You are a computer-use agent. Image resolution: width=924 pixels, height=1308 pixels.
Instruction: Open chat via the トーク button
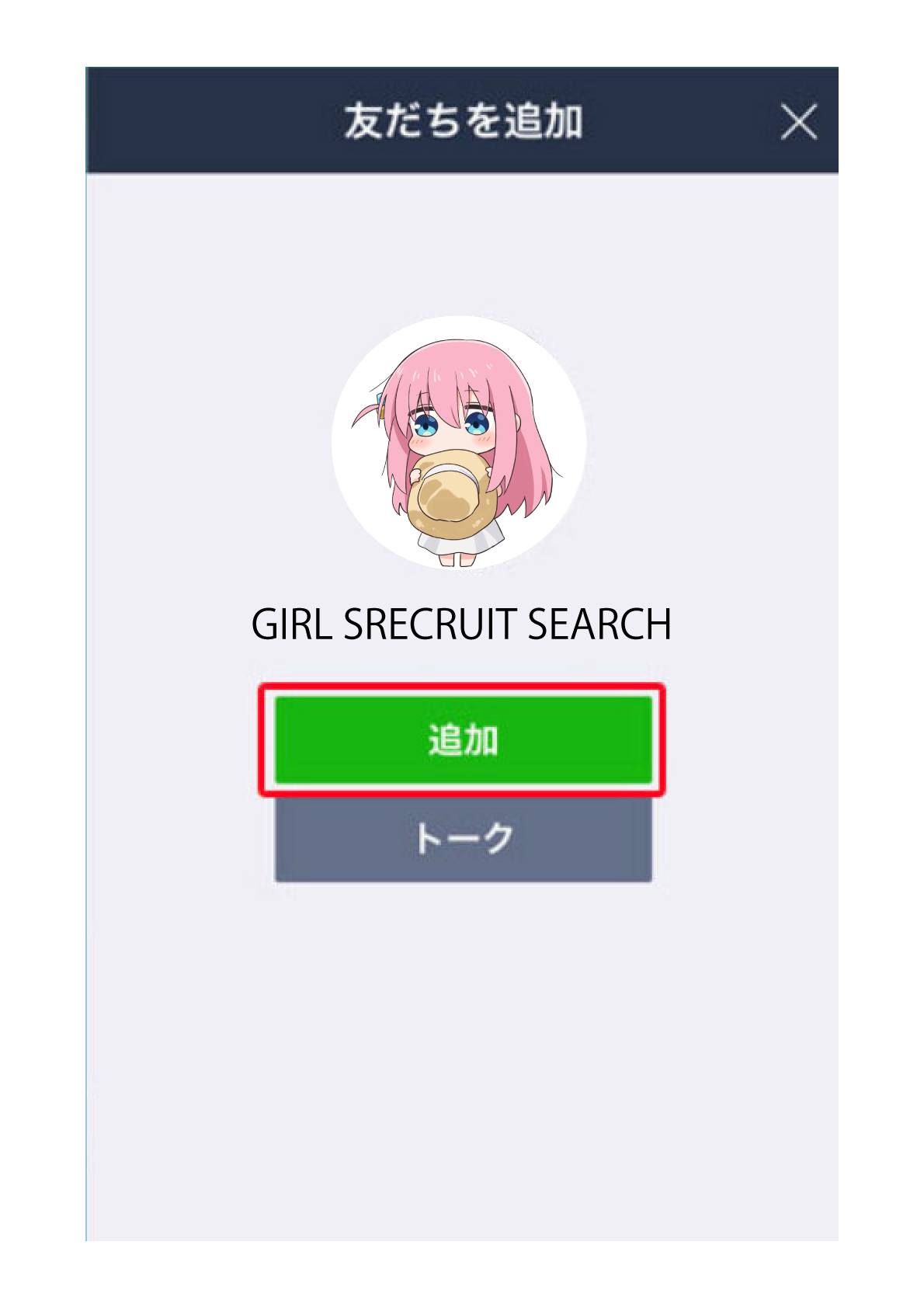pyautogui.click(x=463, y=840)
